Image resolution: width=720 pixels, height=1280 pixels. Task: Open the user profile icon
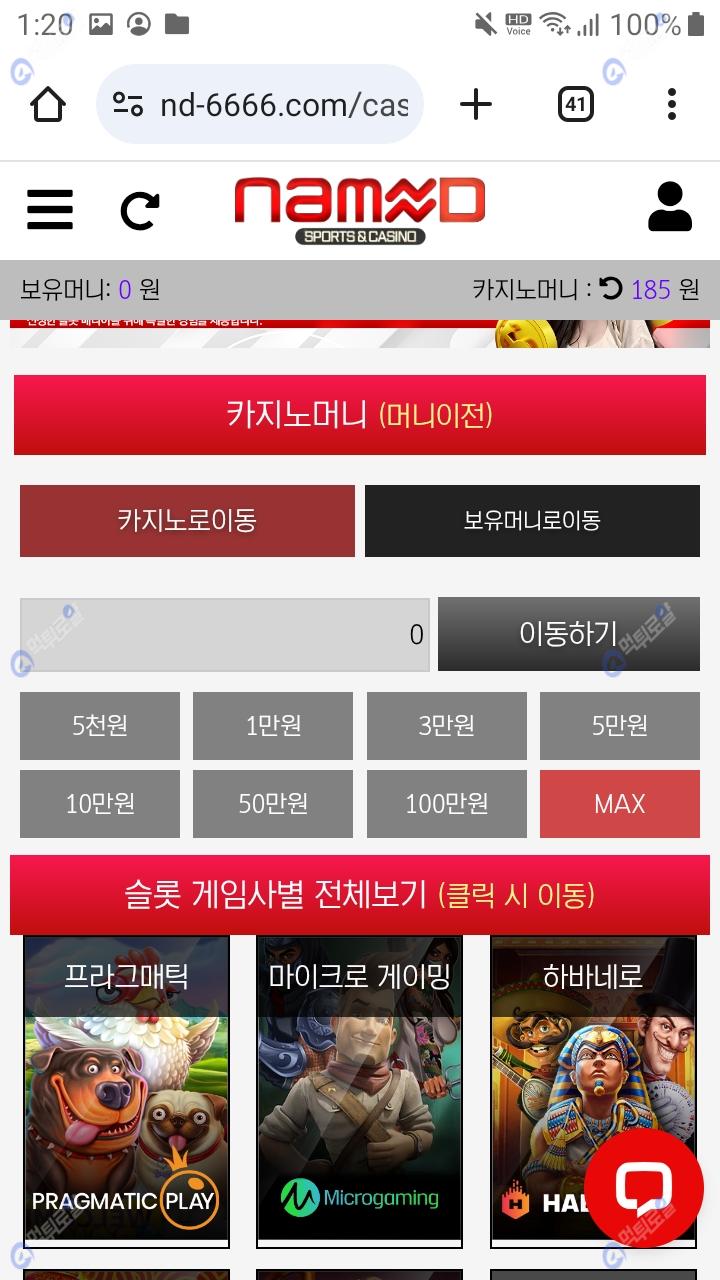669,208
